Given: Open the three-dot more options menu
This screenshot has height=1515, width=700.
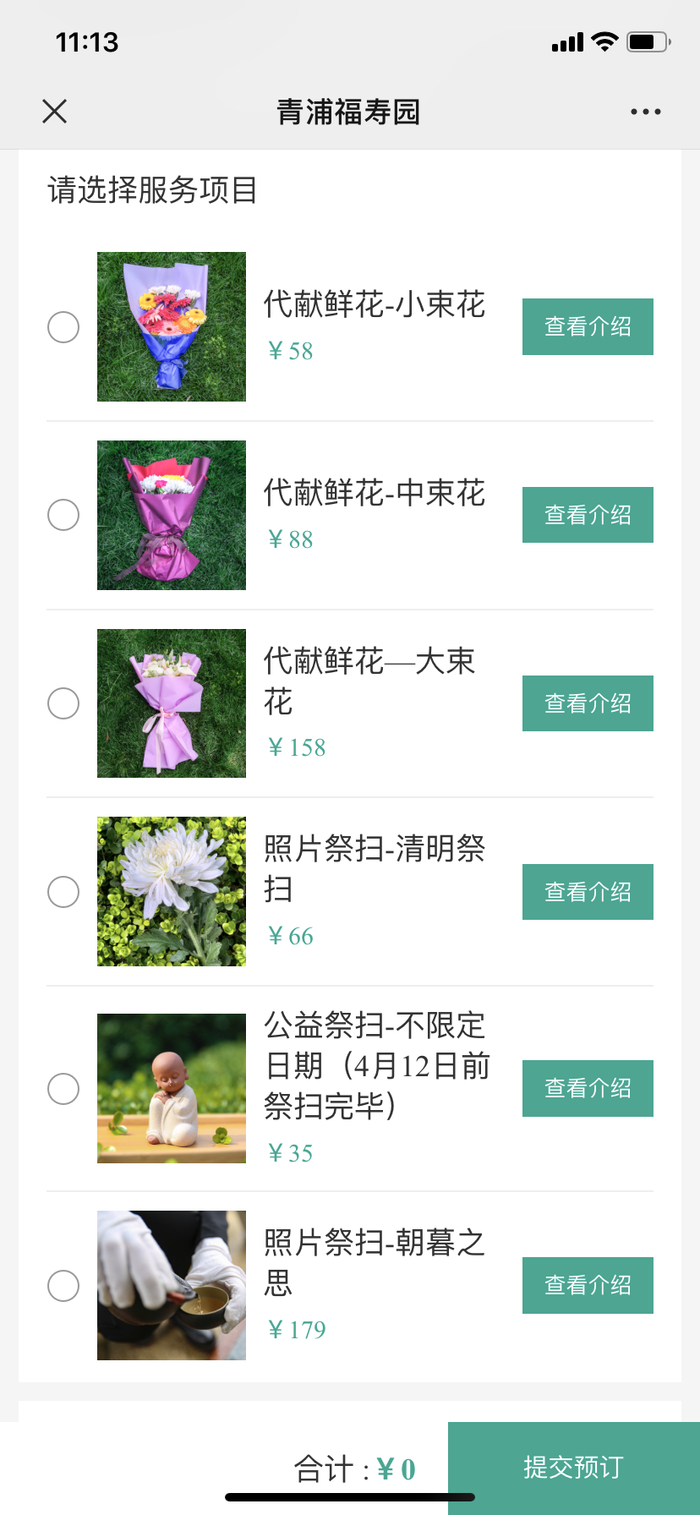Looking at the screenshot, I should [x=645, y=111].
